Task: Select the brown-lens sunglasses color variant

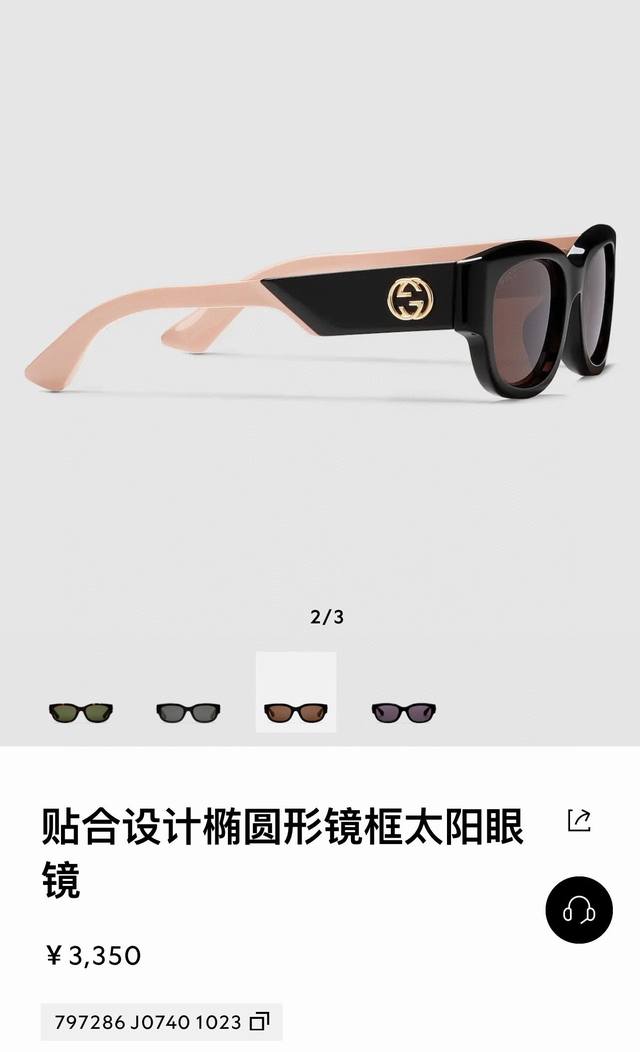Action: pos(296,712)
